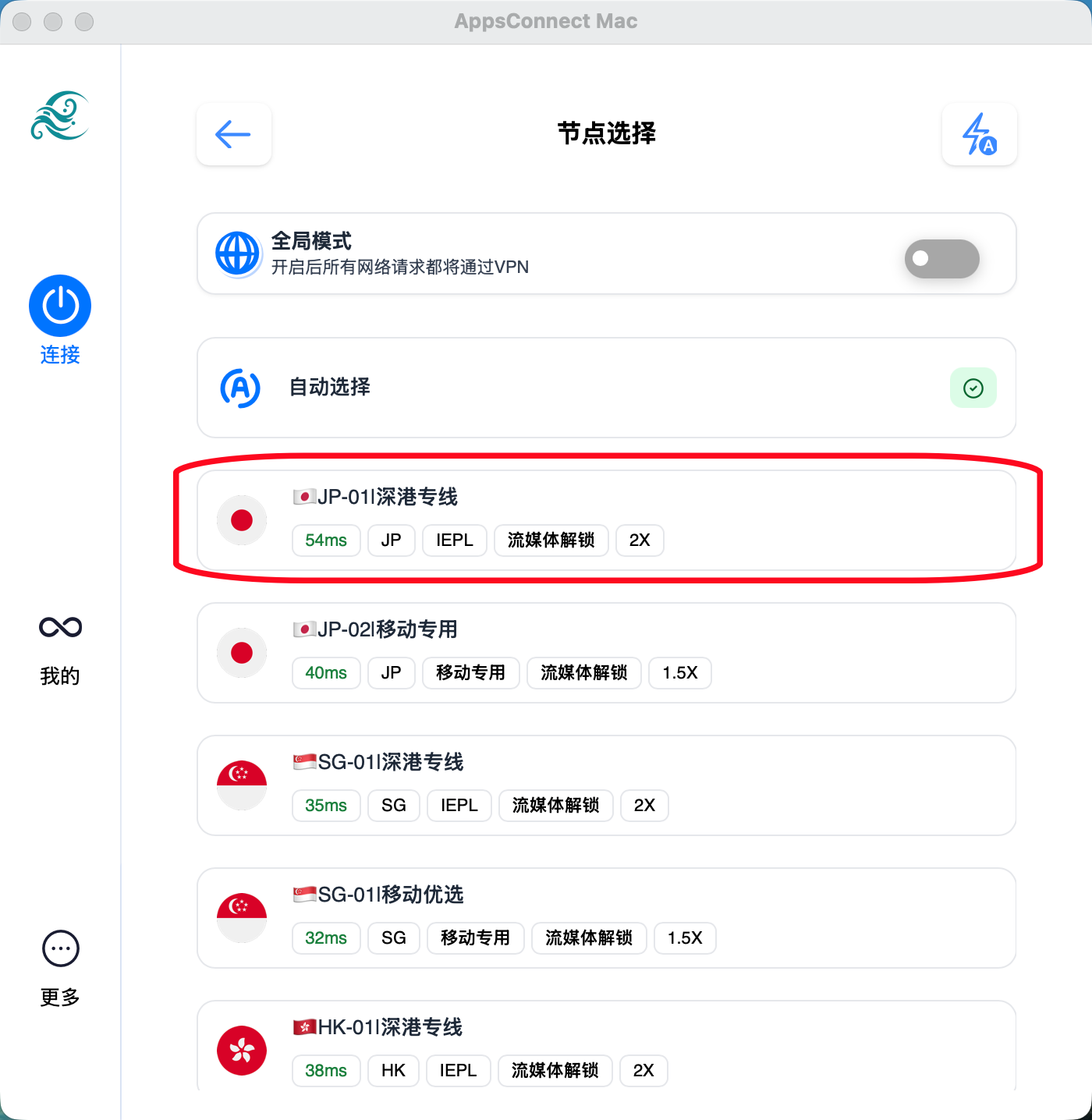Close the AppsConnect Mac window
1092x1120 pixels.
[x=22, y=22]
